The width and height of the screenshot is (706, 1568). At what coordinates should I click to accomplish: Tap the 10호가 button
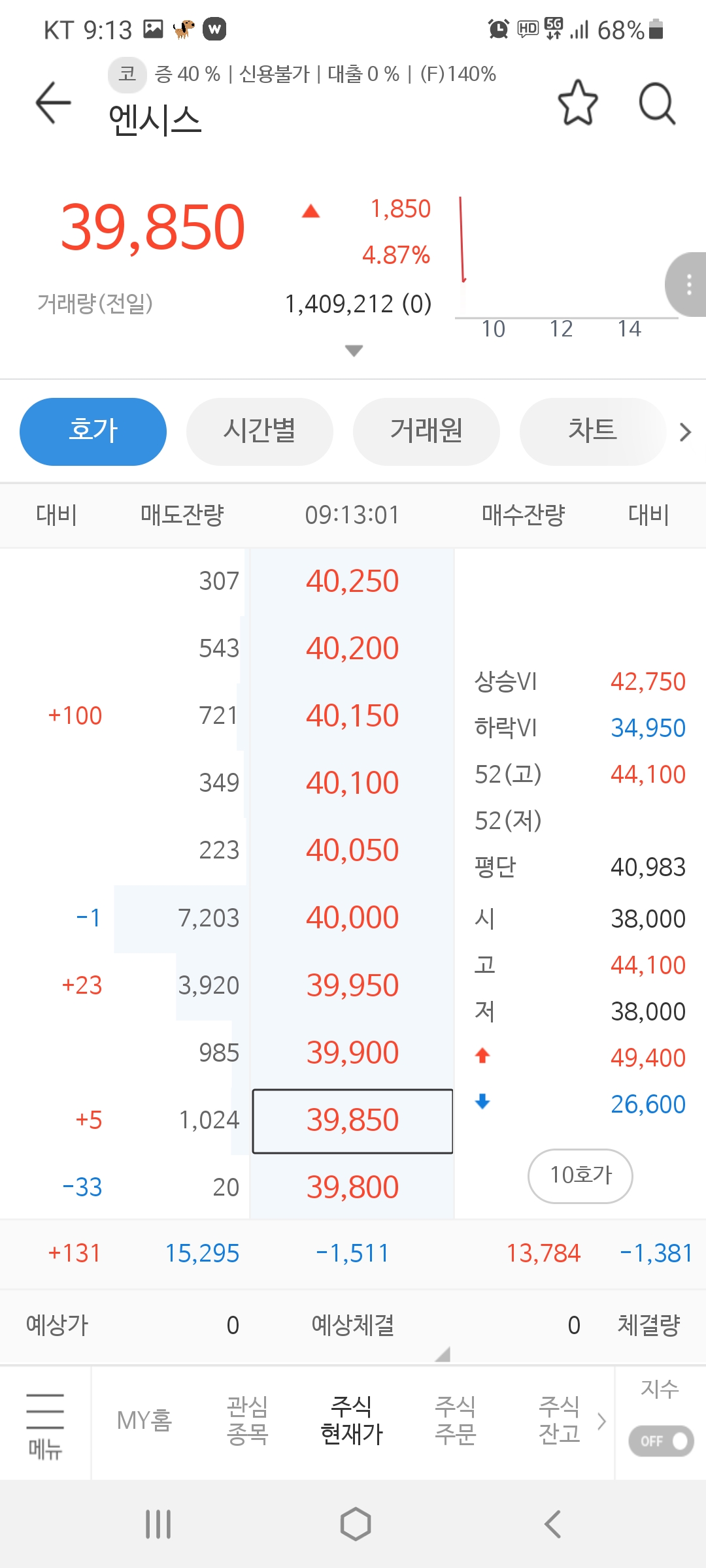click(x=580, y=1176)
